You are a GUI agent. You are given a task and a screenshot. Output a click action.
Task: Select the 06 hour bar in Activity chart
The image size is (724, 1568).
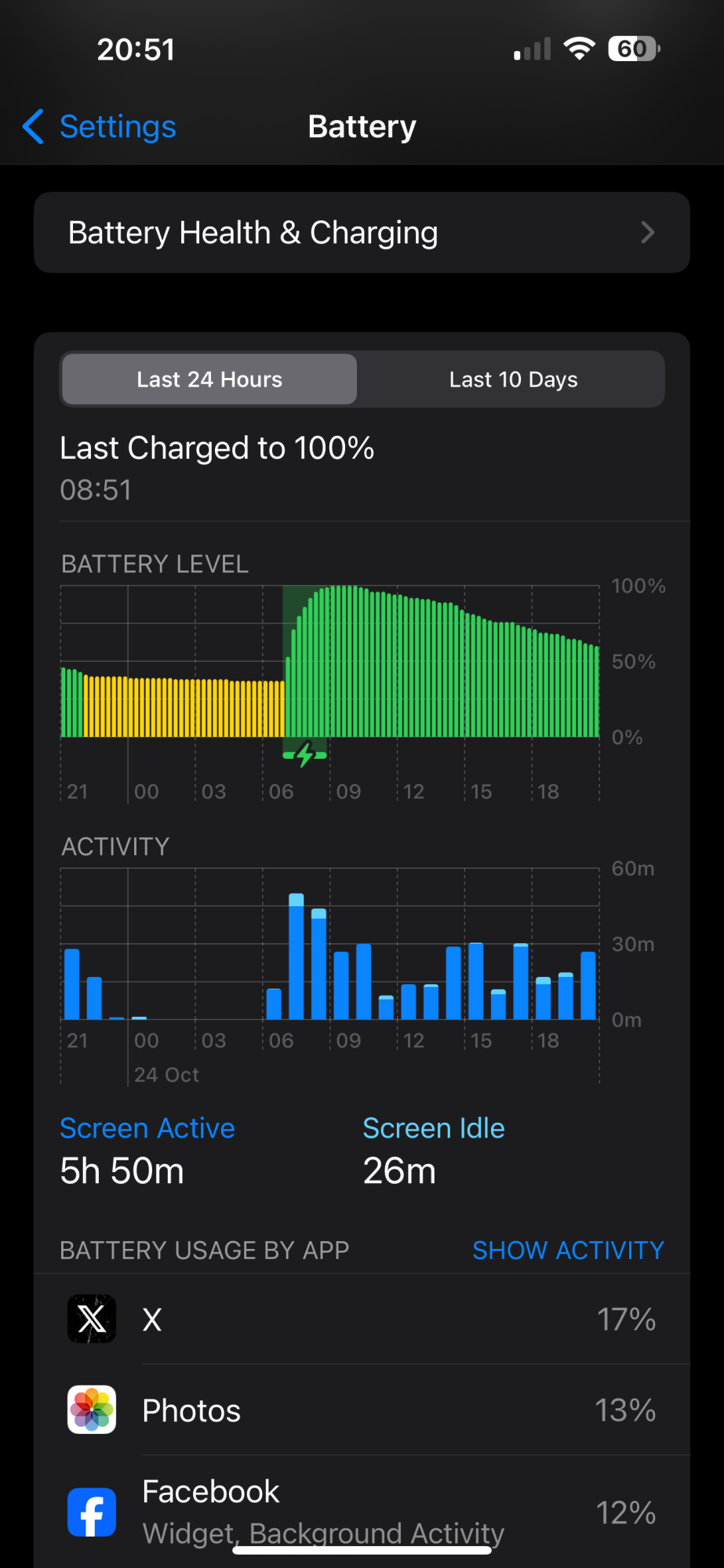tap(274, 1004)
